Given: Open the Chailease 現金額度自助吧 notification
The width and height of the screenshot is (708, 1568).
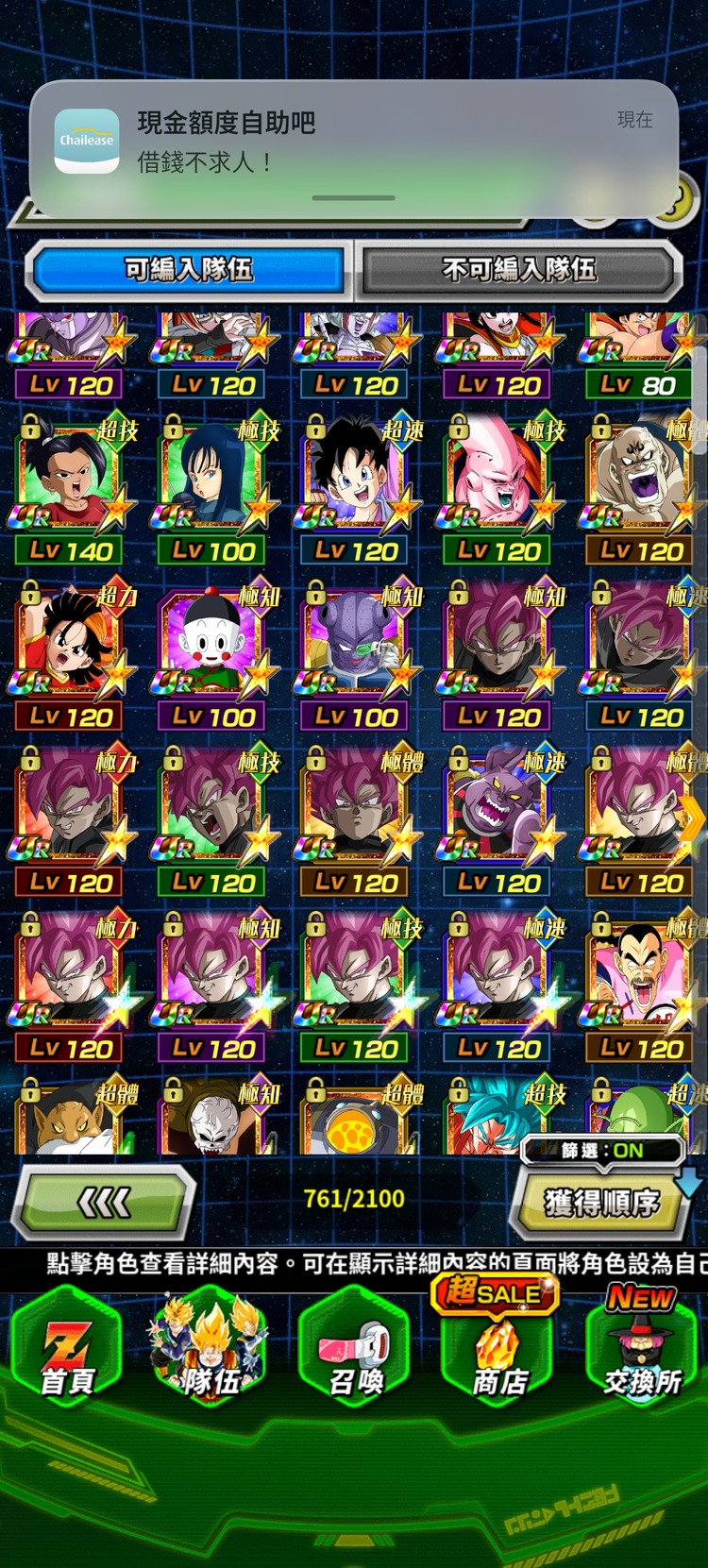Looking at the screenshot, I should pyautogui.click(x=353, y=142).
